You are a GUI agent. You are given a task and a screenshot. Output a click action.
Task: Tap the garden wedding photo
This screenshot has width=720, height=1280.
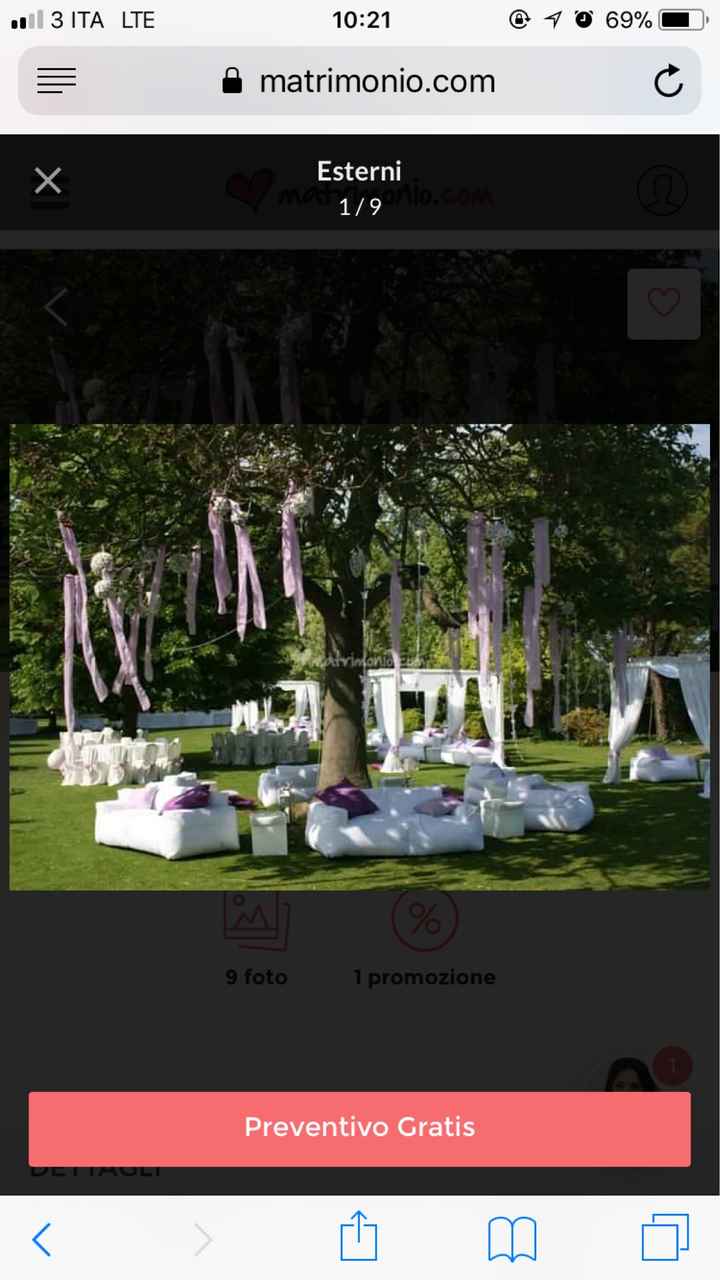[x=359, y=656]
